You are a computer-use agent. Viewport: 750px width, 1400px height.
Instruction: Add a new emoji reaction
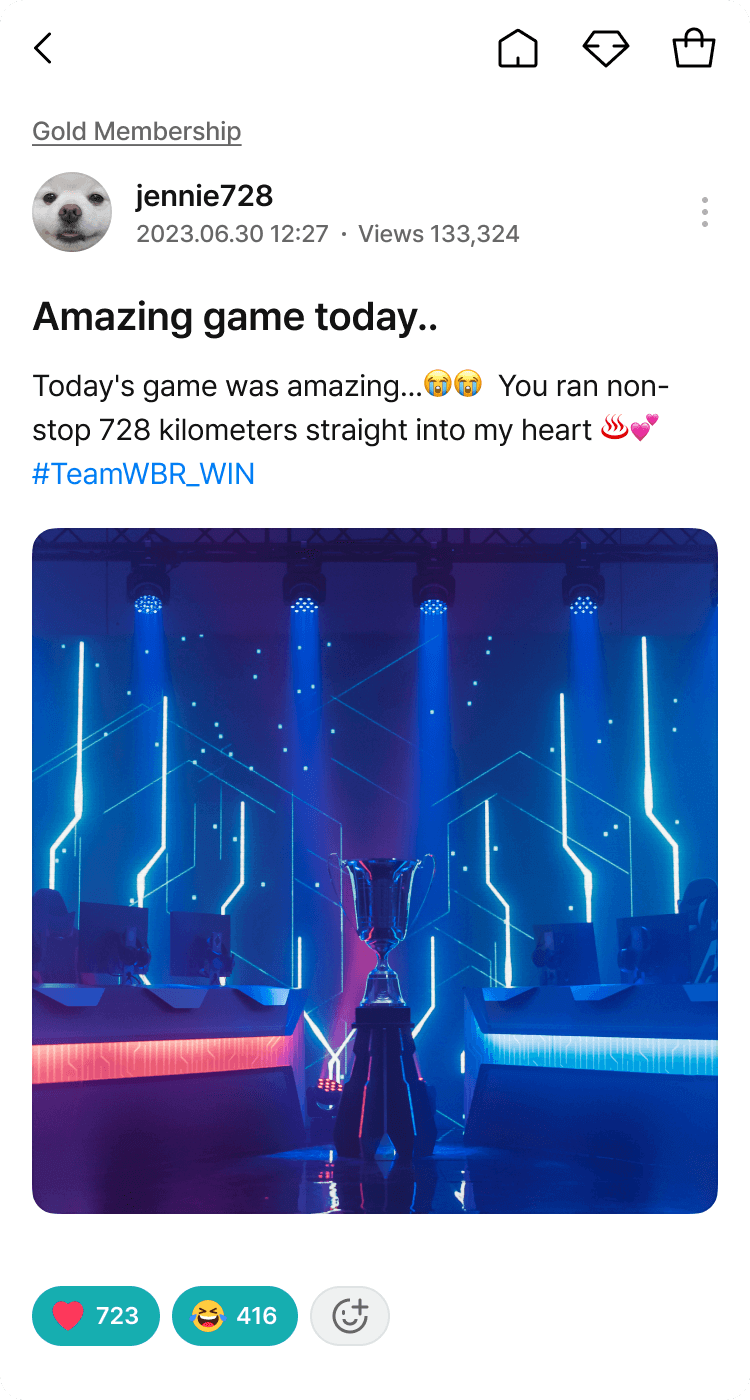click(350, 1316)
